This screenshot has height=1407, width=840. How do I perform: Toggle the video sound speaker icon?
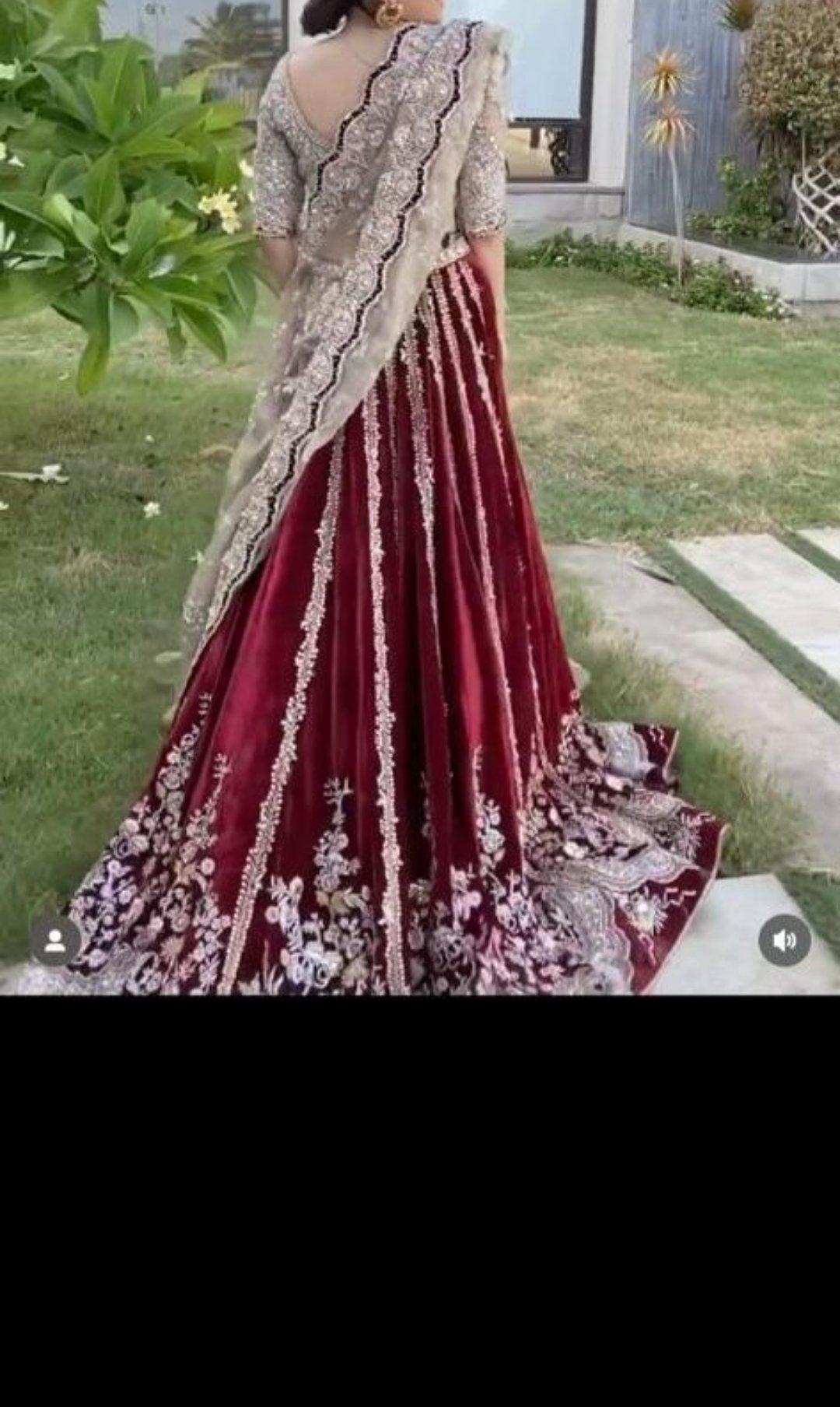pos(784,941)
